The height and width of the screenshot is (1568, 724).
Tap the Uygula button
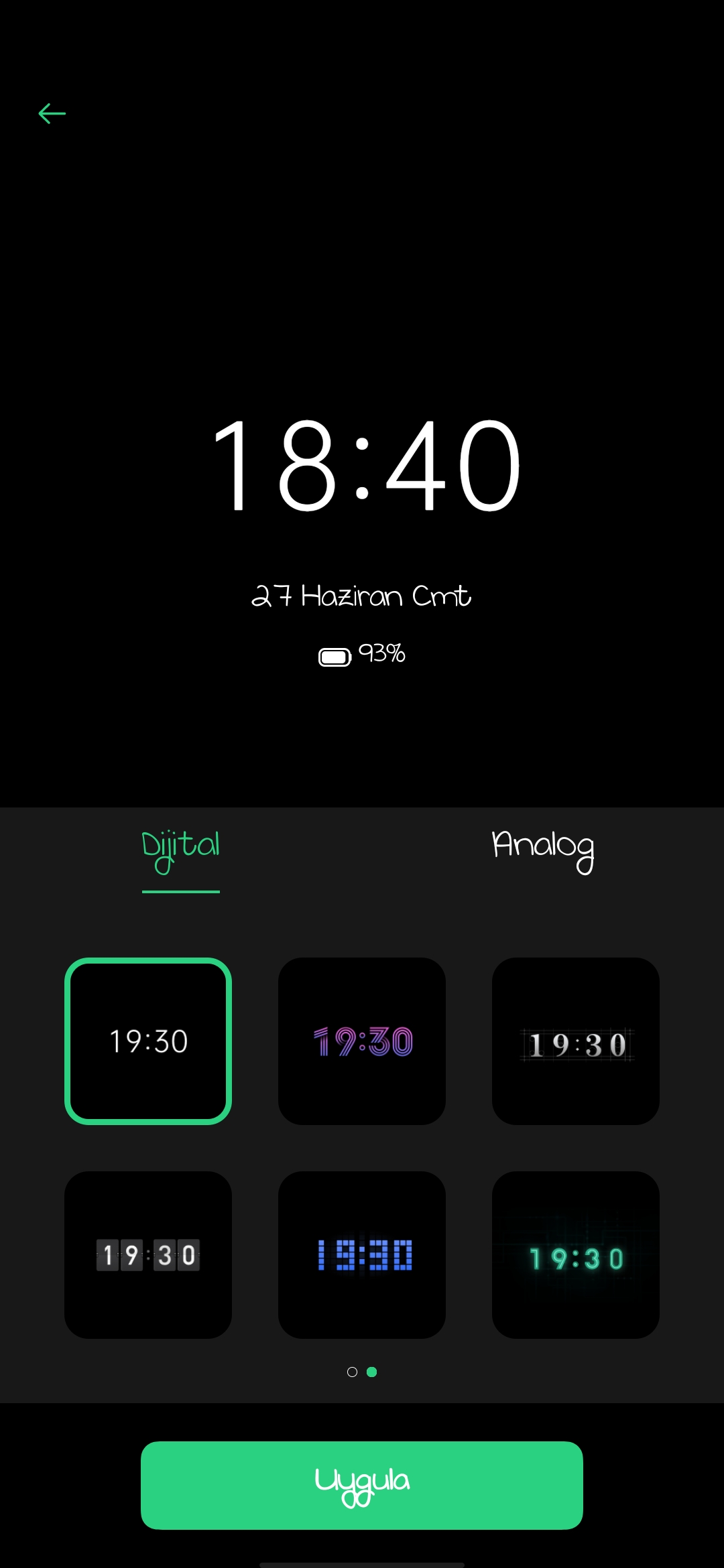click(362, 1486)
